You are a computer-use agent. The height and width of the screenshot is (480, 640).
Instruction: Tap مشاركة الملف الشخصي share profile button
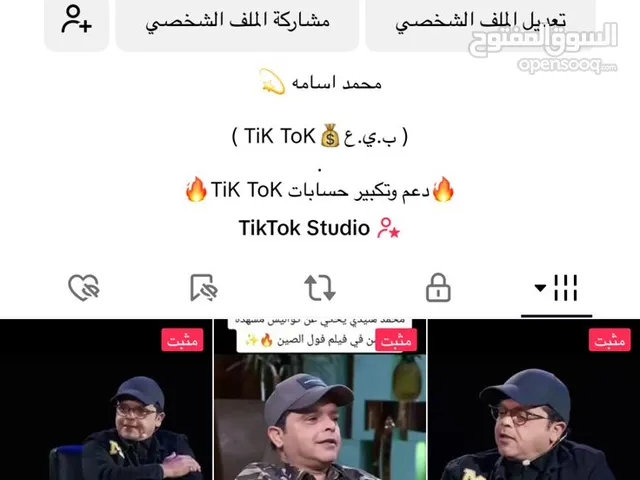pyautogui.click(x=237, y=22)
